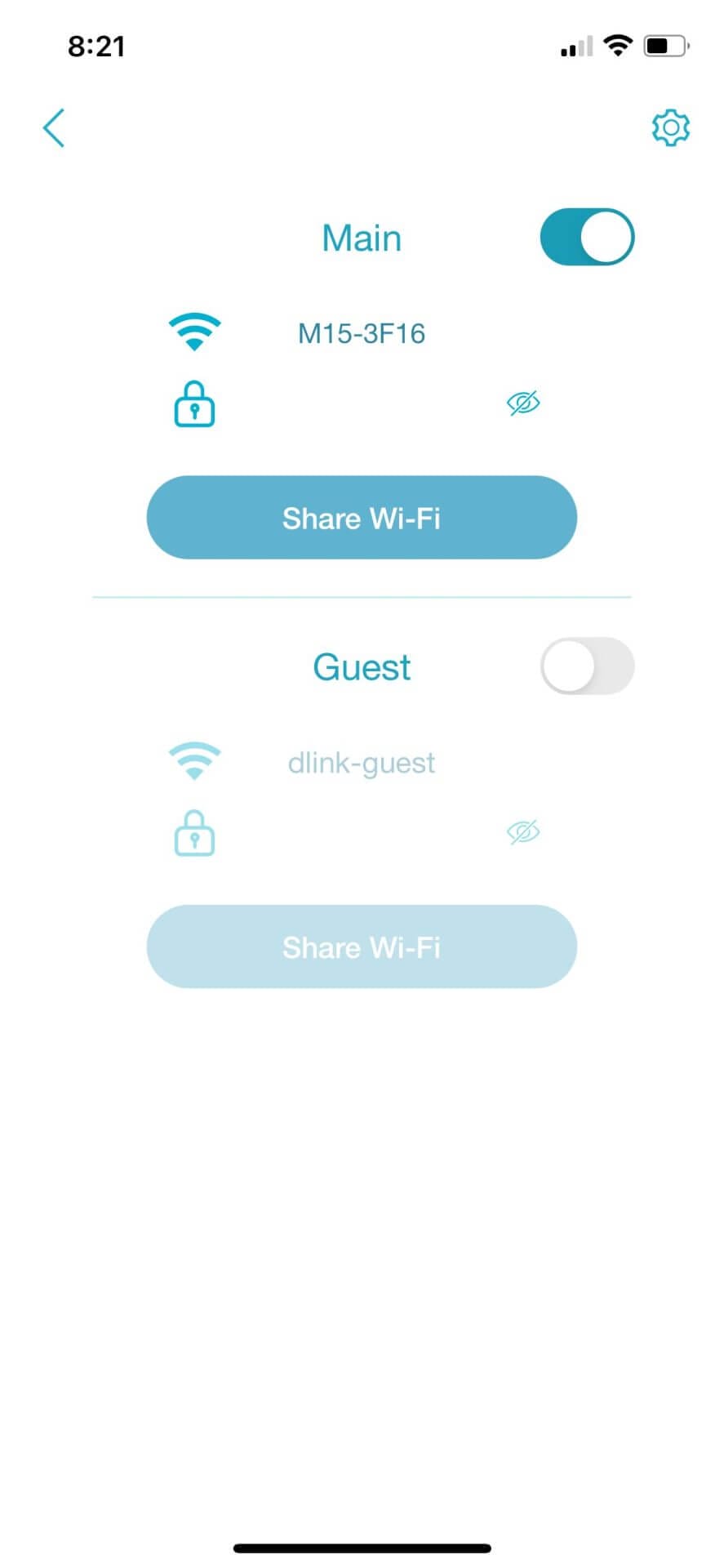This screenshot has height=1568, width=724.
Task: Show the Main network password
Action: pos(525,403)
